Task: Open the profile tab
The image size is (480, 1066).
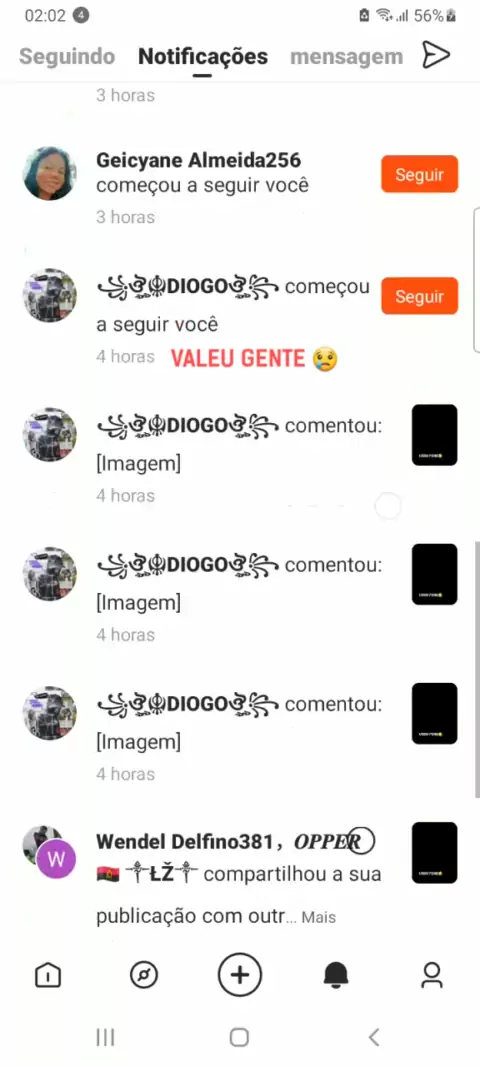Action: pos(432,976)
